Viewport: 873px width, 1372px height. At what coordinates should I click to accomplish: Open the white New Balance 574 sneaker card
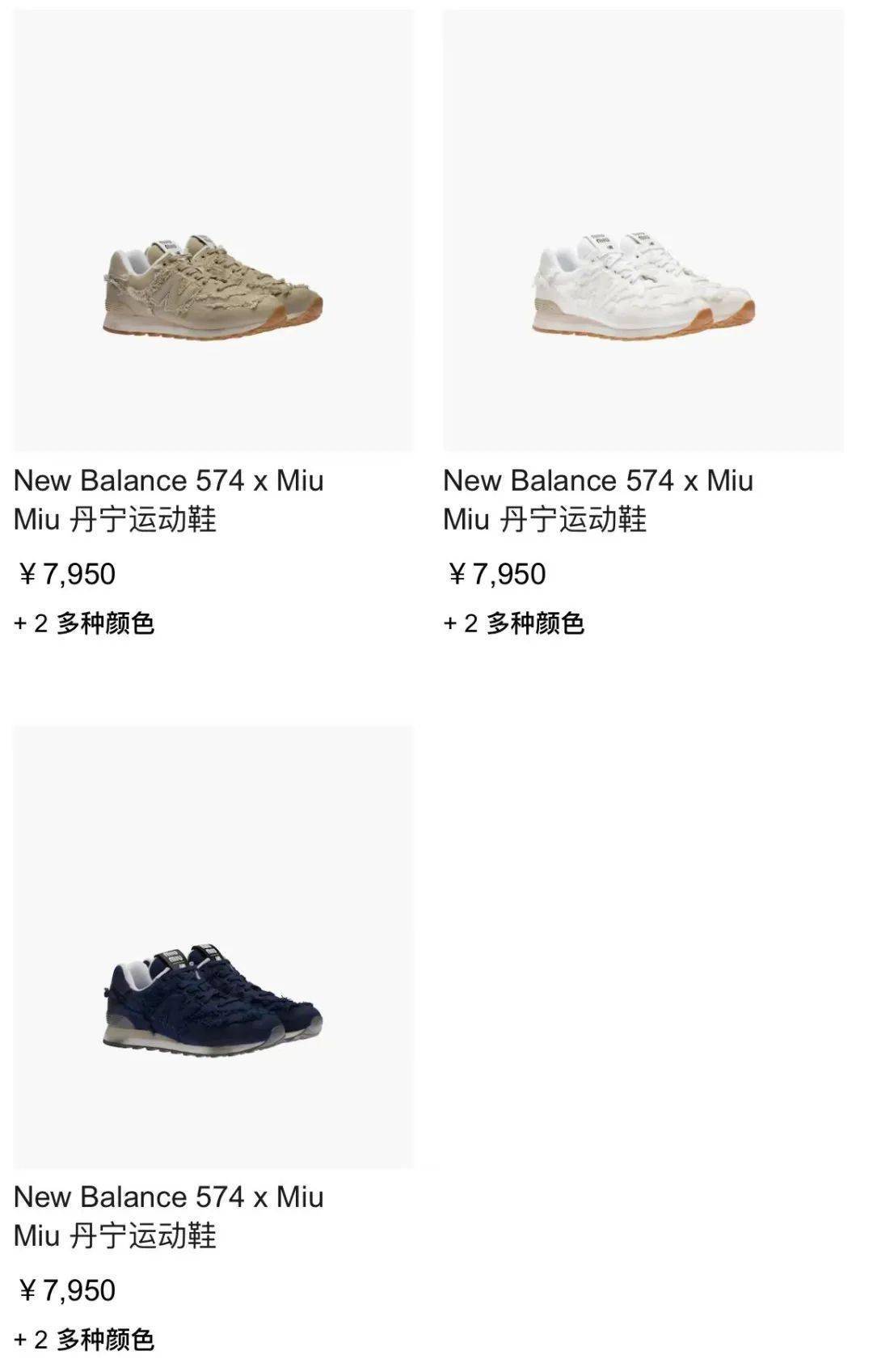[x=643, y=287]
